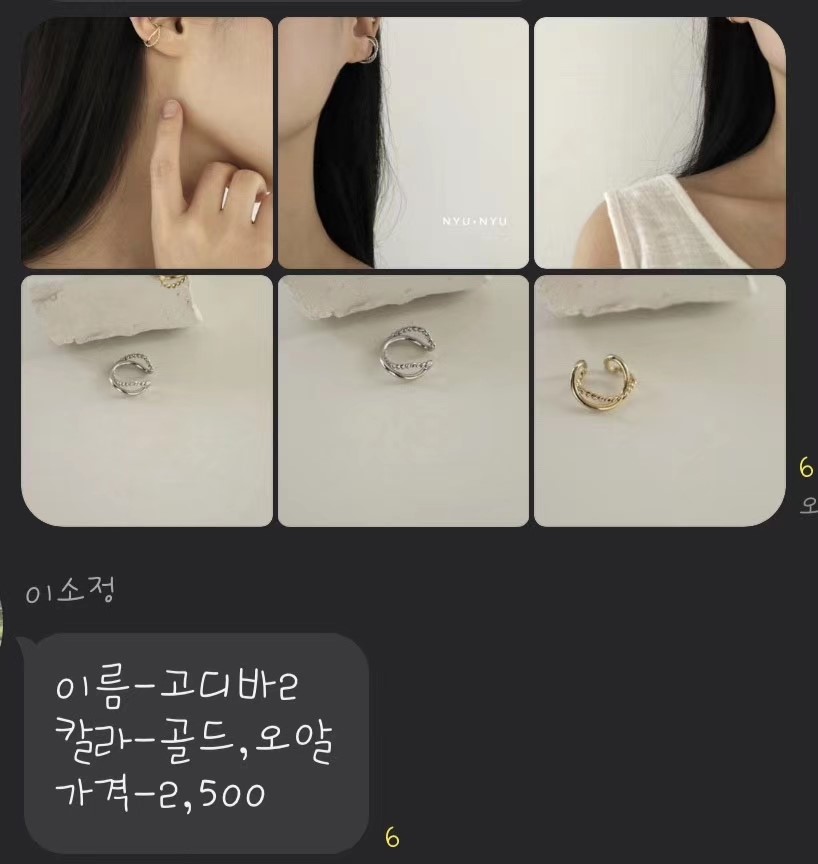
Task: Open the ear photo with NYU·NYU watermark
Action: [x=403, y=143]
